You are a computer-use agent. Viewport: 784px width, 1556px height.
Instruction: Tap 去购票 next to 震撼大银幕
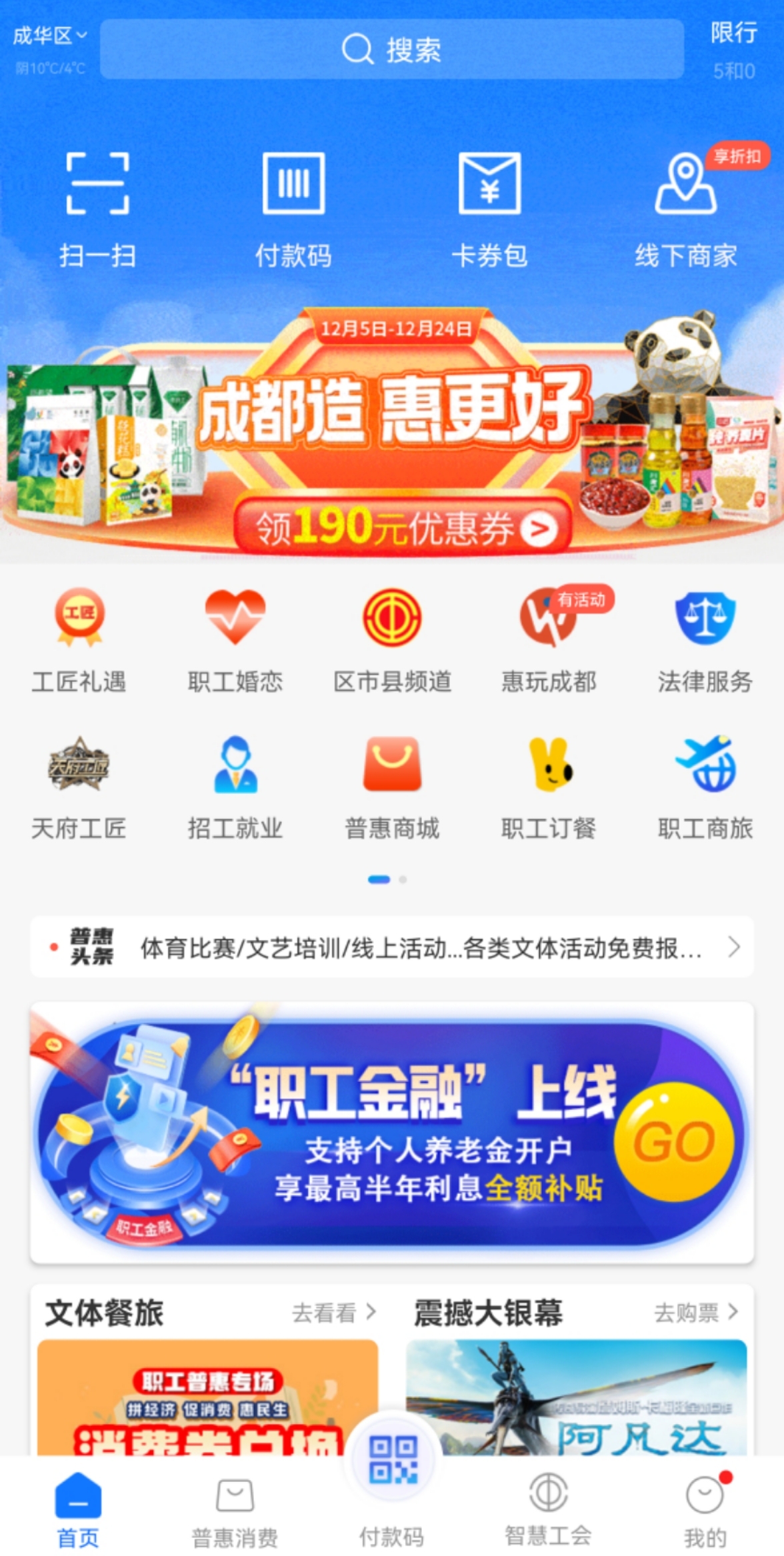point(695,1313)
